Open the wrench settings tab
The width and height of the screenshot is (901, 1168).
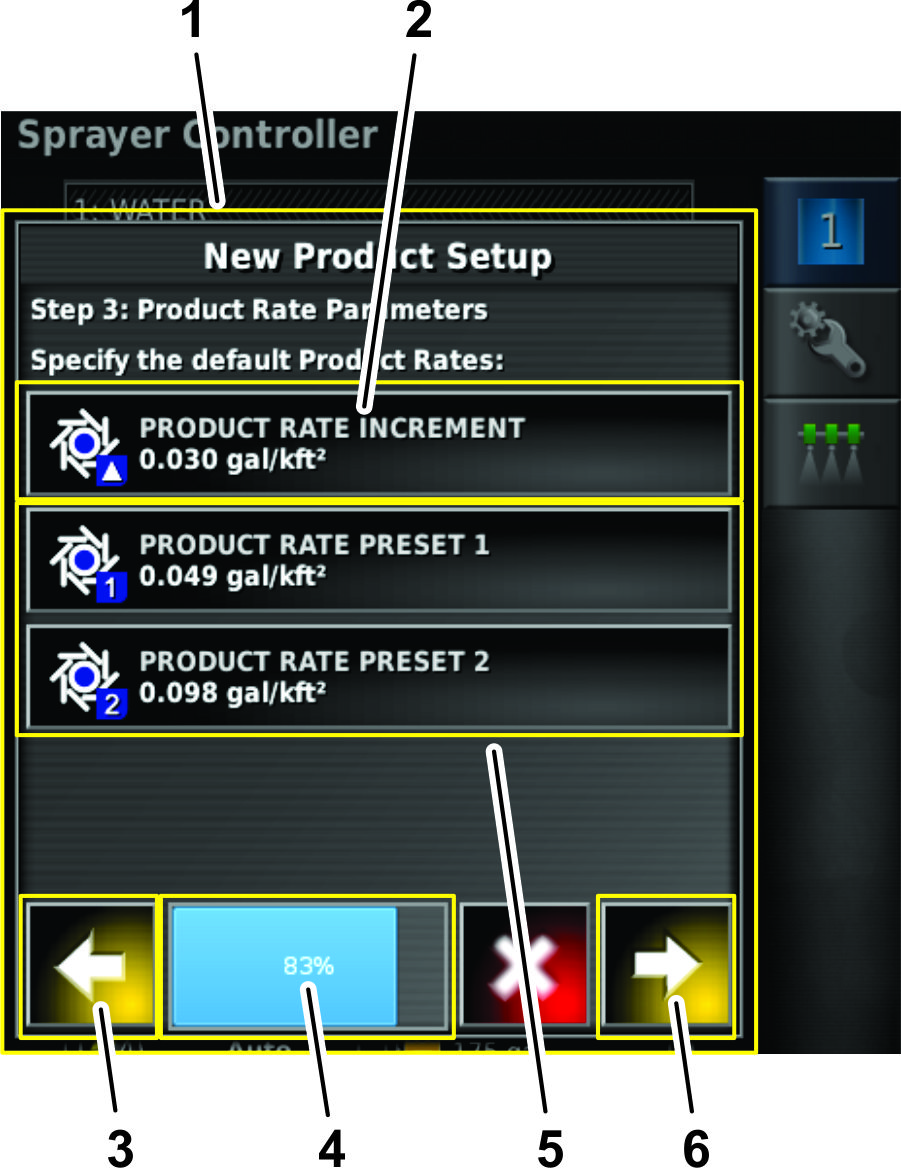pyautogui.click(x=830, y=342)
